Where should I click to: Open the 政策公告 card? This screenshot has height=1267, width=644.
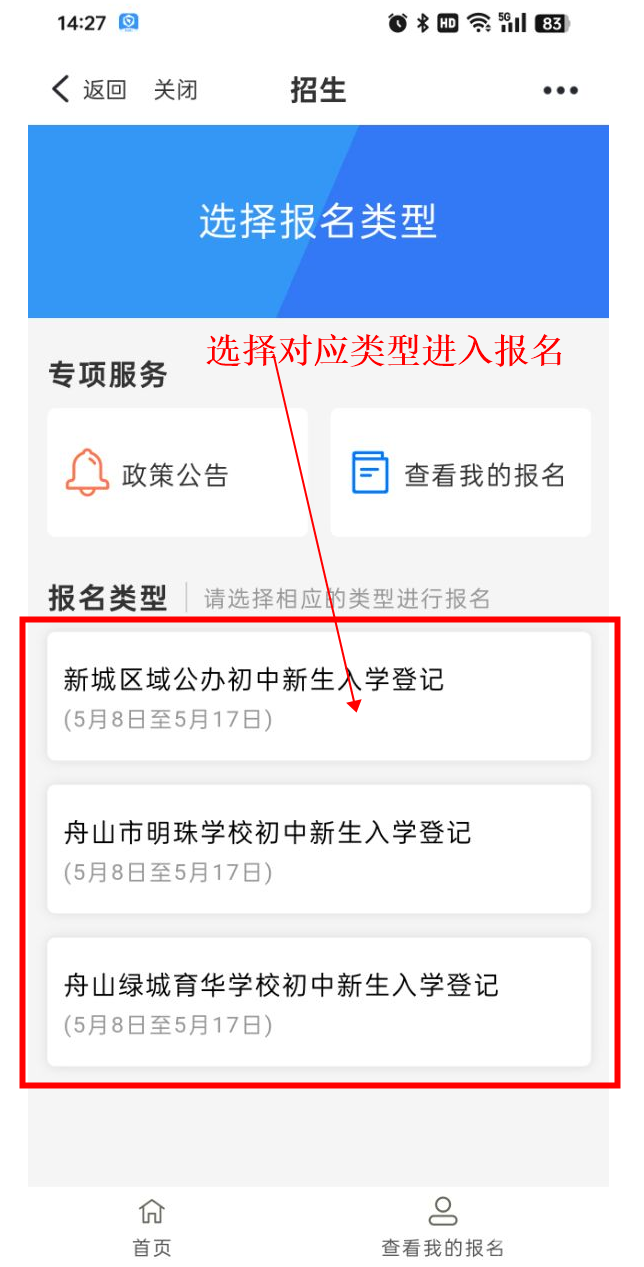click(x=178, y=473)
